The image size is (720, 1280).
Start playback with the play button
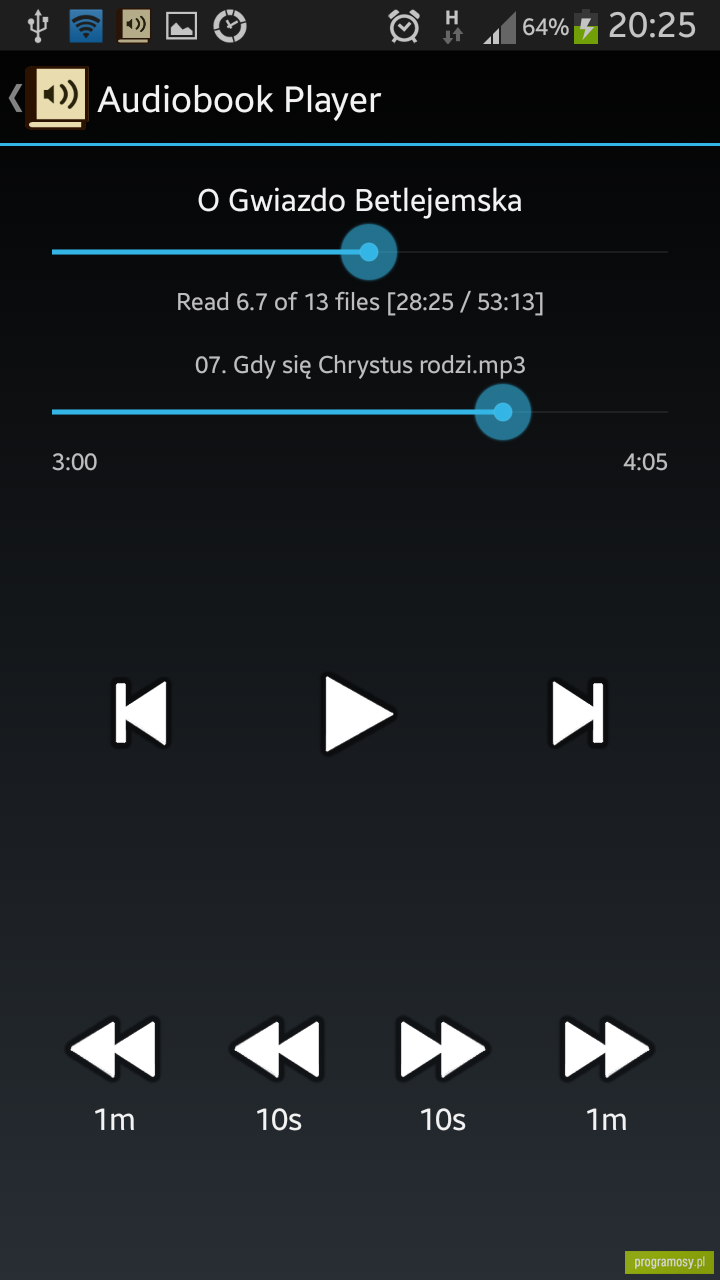[x=358, y=714]
